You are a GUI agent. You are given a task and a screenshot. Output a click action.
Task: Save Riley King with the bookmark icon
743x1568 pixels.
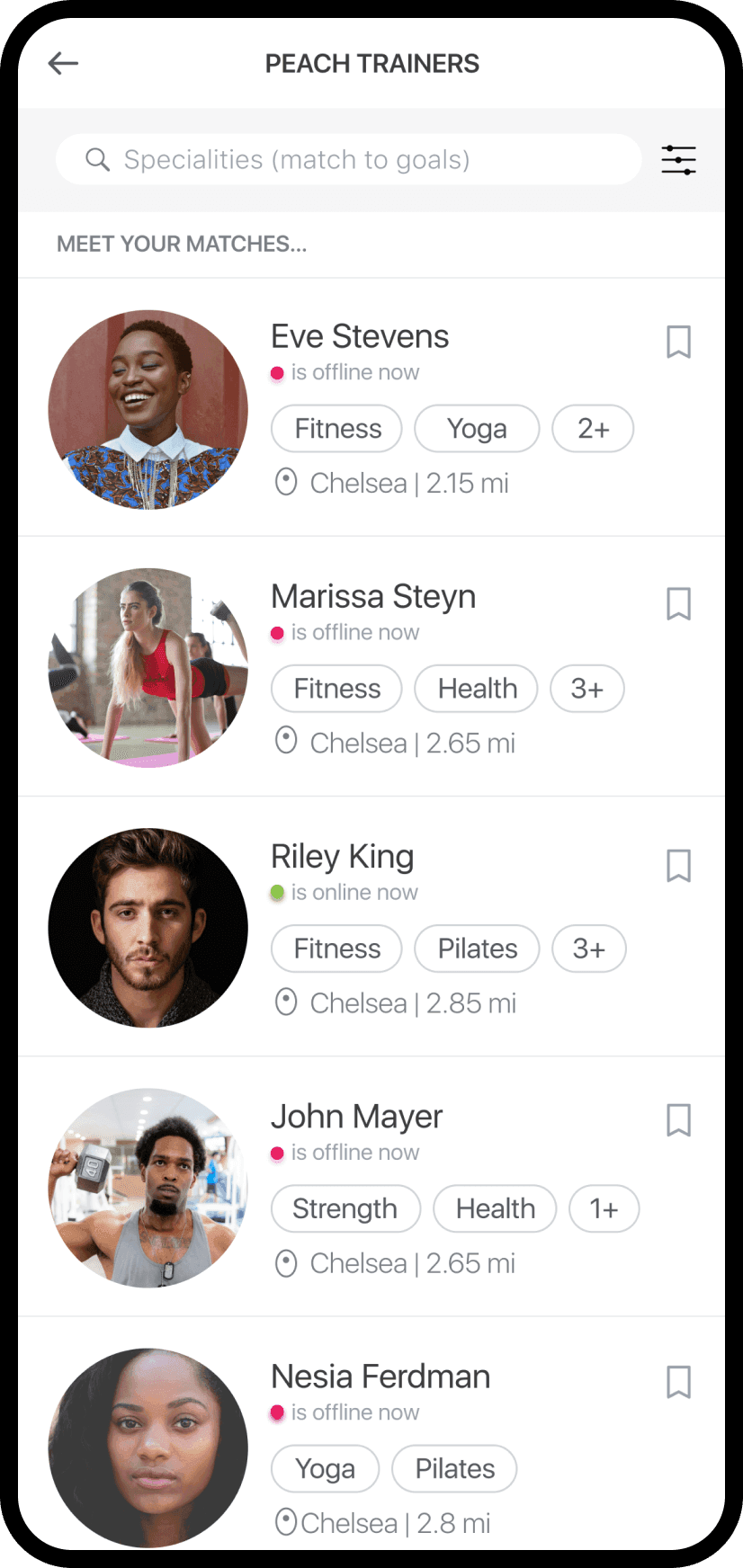[678, 866]
